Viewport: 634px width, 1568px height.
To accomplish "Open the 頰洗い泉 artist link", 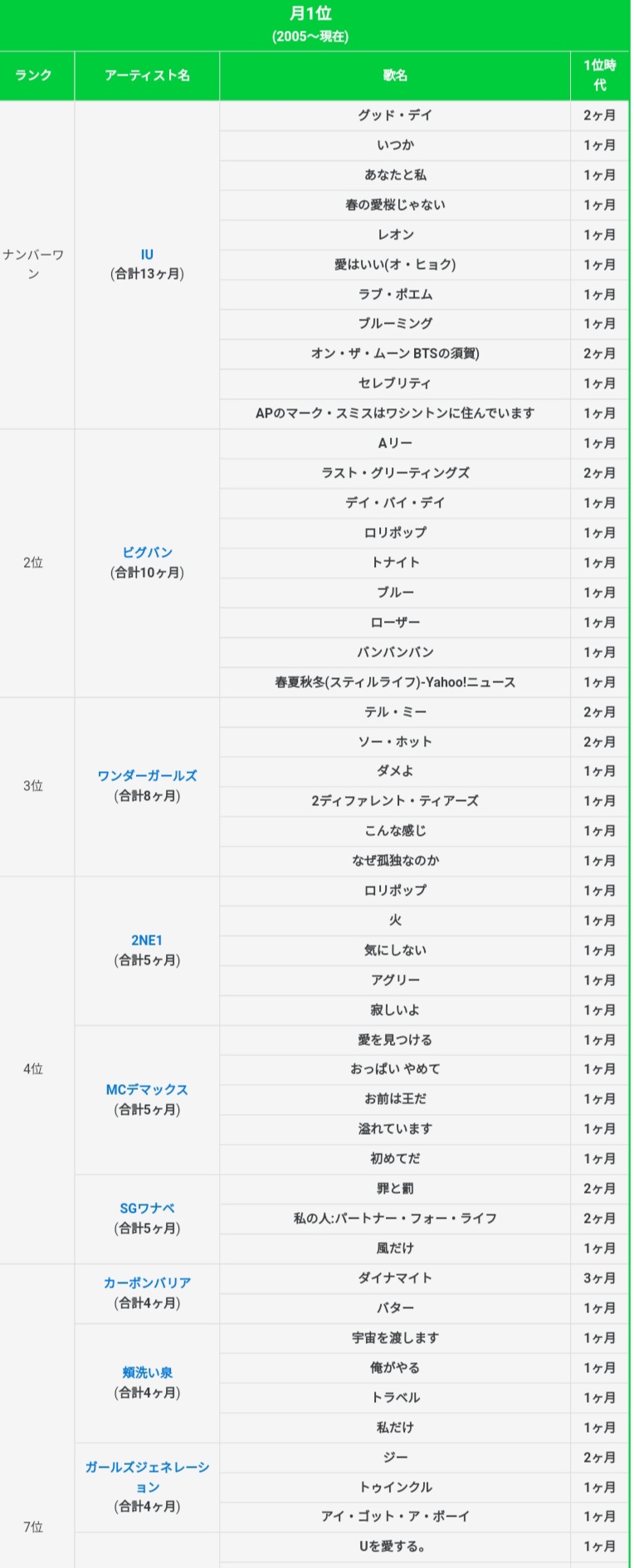I will [x=147, y=1373].
